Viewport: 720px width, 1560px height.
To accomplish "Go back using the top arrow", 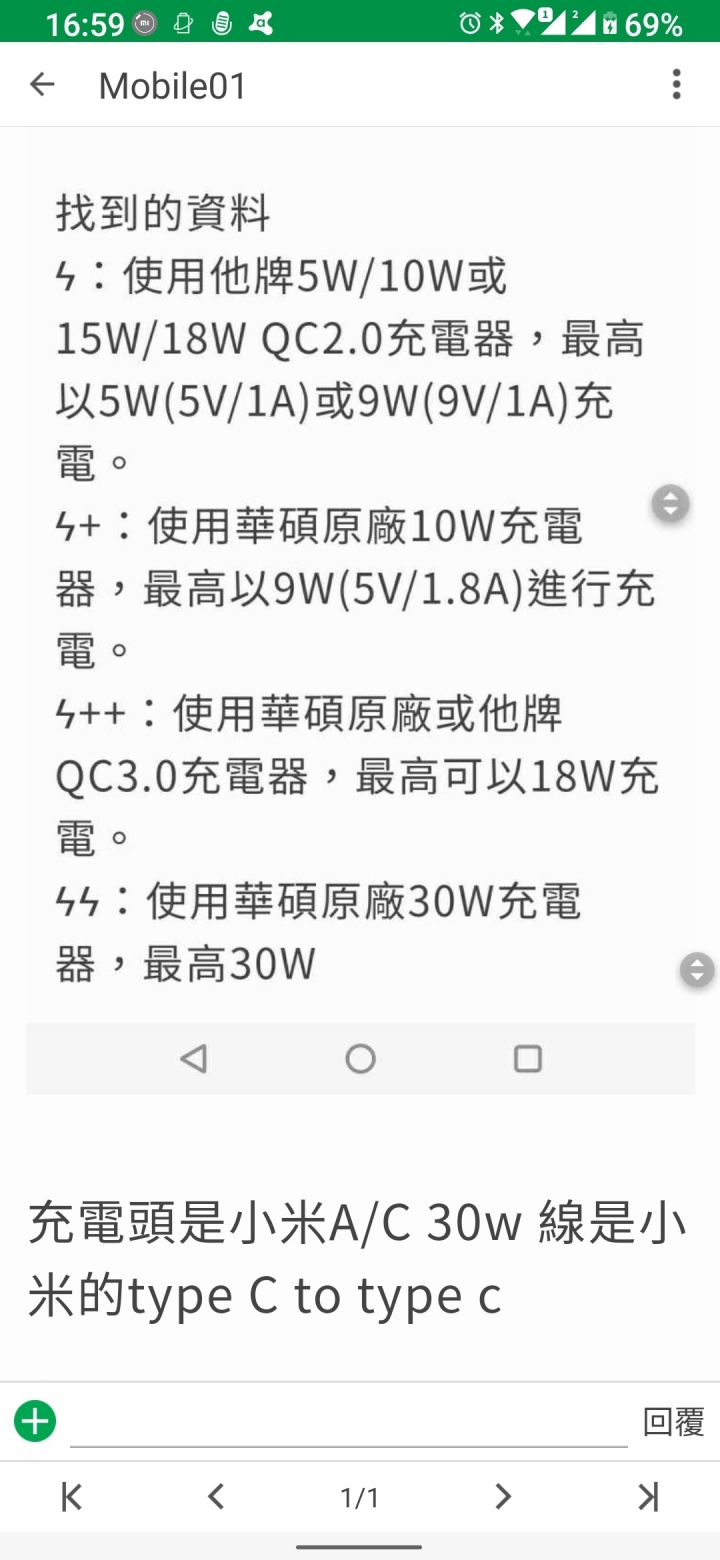I will tap(42, 85).
